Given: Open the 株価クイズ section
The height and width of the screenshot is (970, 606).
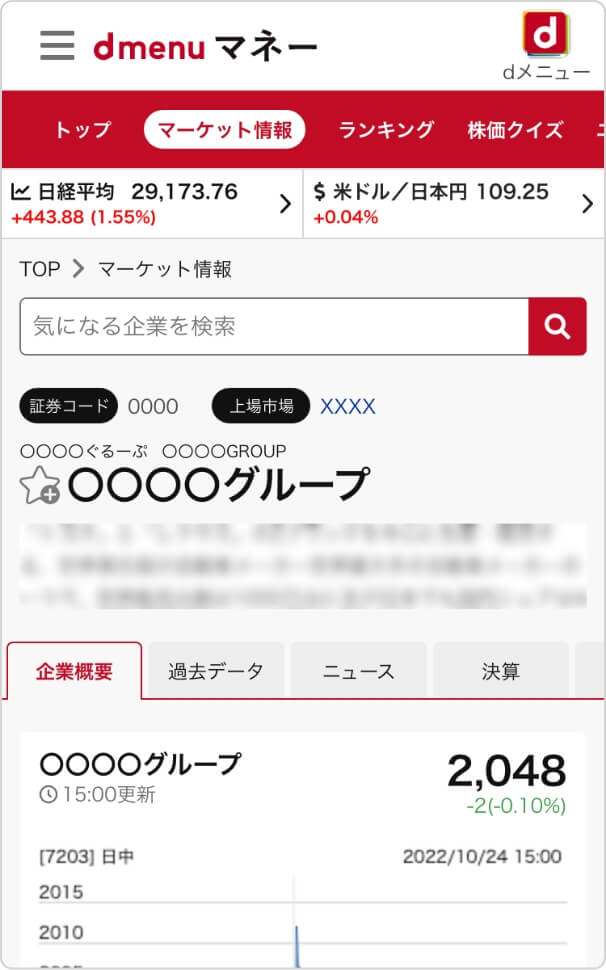Looking at the screenshot, I should [x=515, y=130].
